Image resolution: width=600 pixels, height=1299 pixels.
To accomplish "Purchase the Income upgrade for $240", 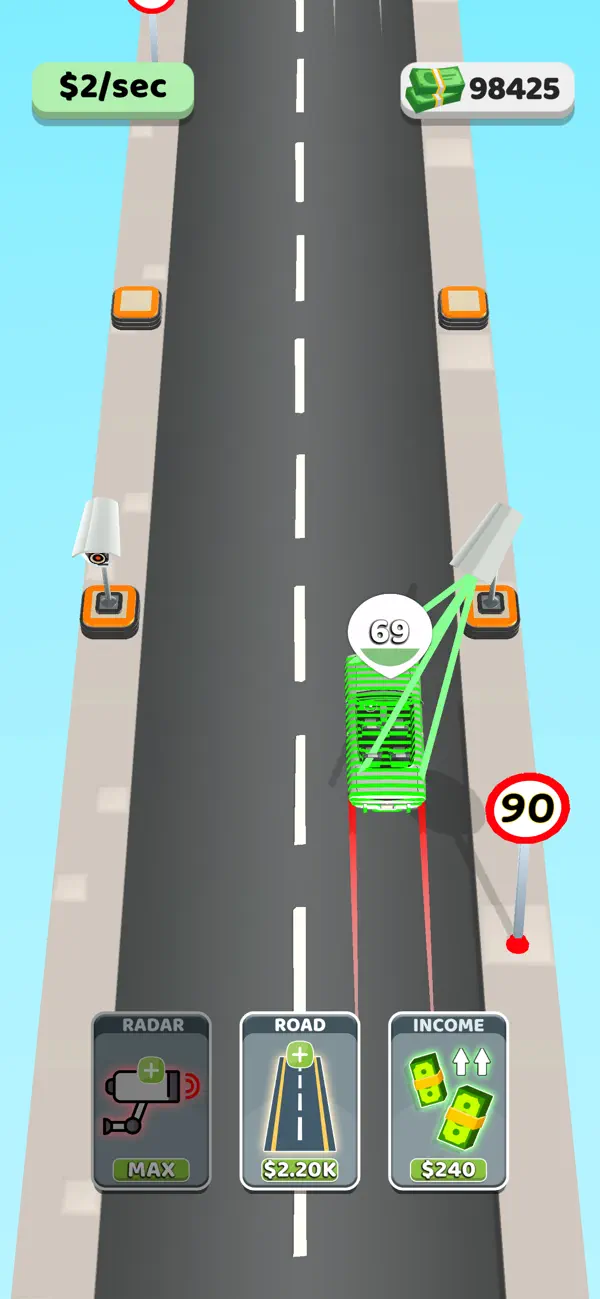I will (448, 1100).
